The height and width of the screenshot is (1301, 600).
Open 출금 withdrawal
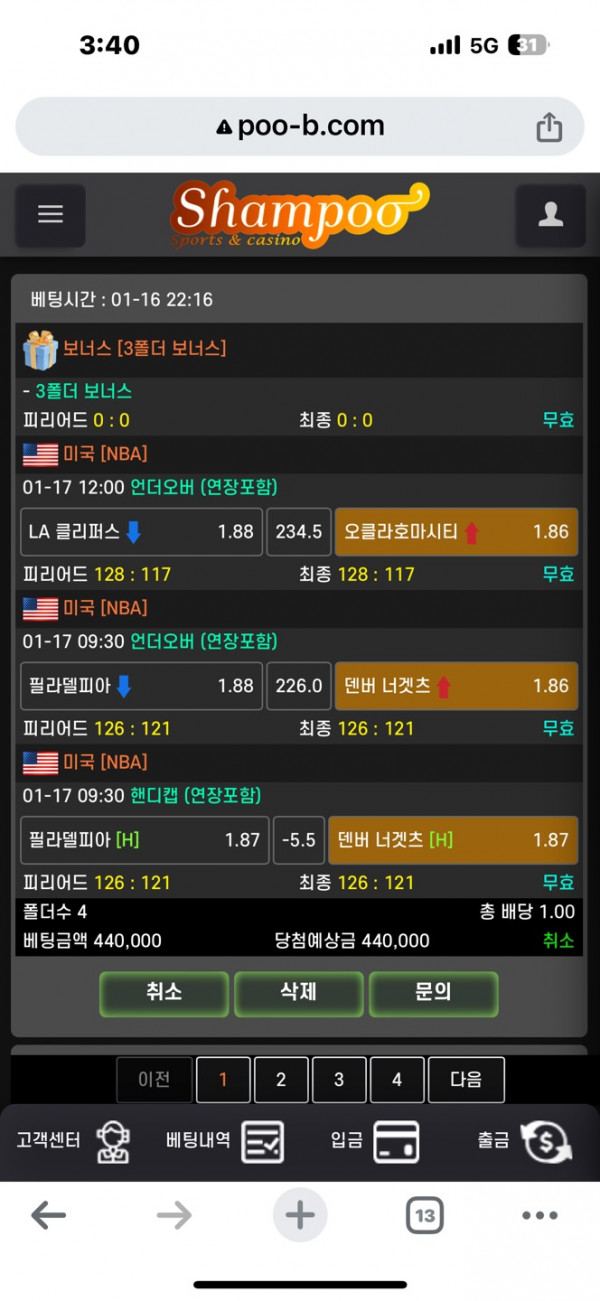(524, 1141)
